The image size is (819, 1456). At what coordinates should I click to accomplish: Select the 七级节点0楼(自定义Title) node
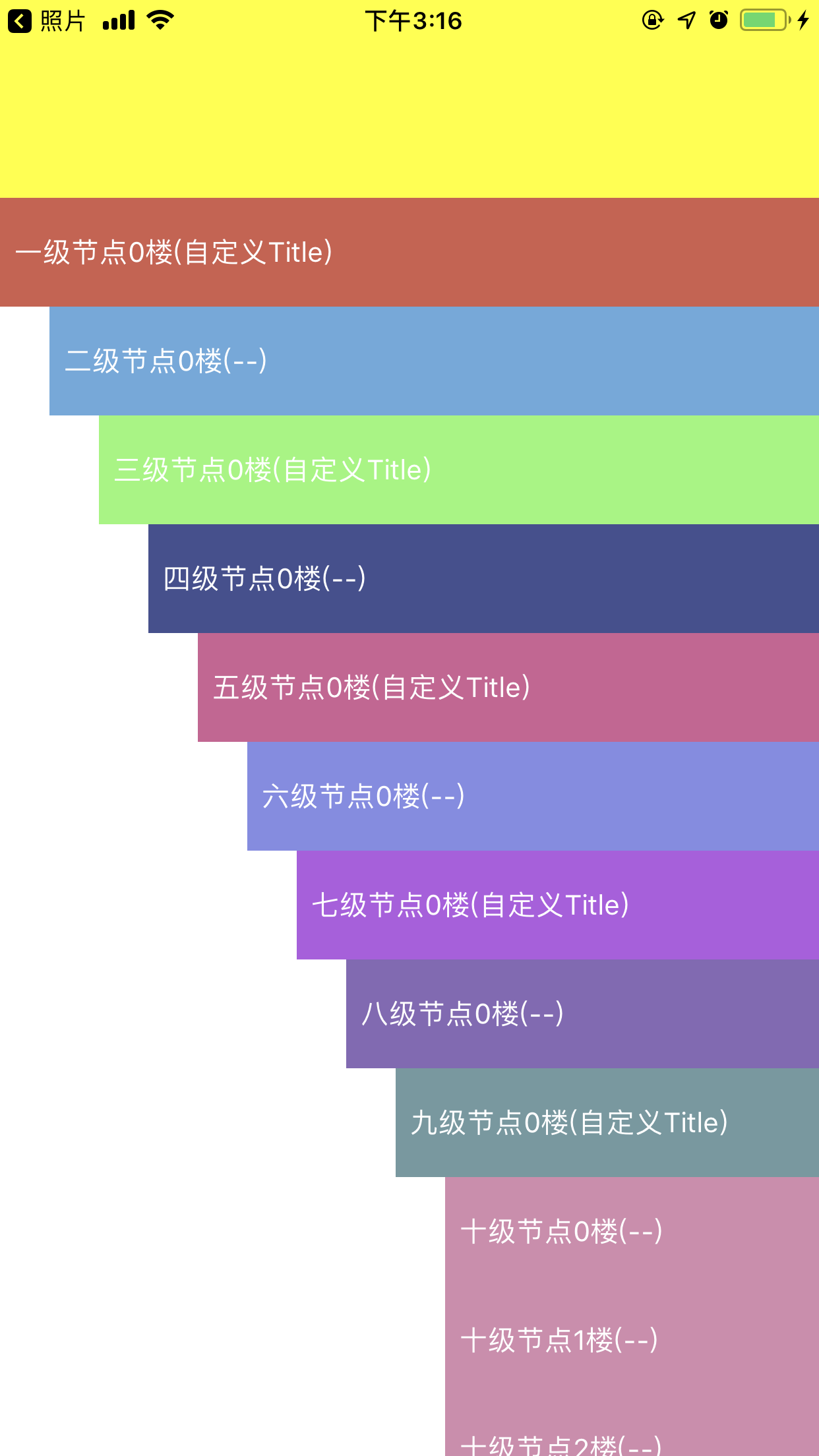[x=558, y=905]
